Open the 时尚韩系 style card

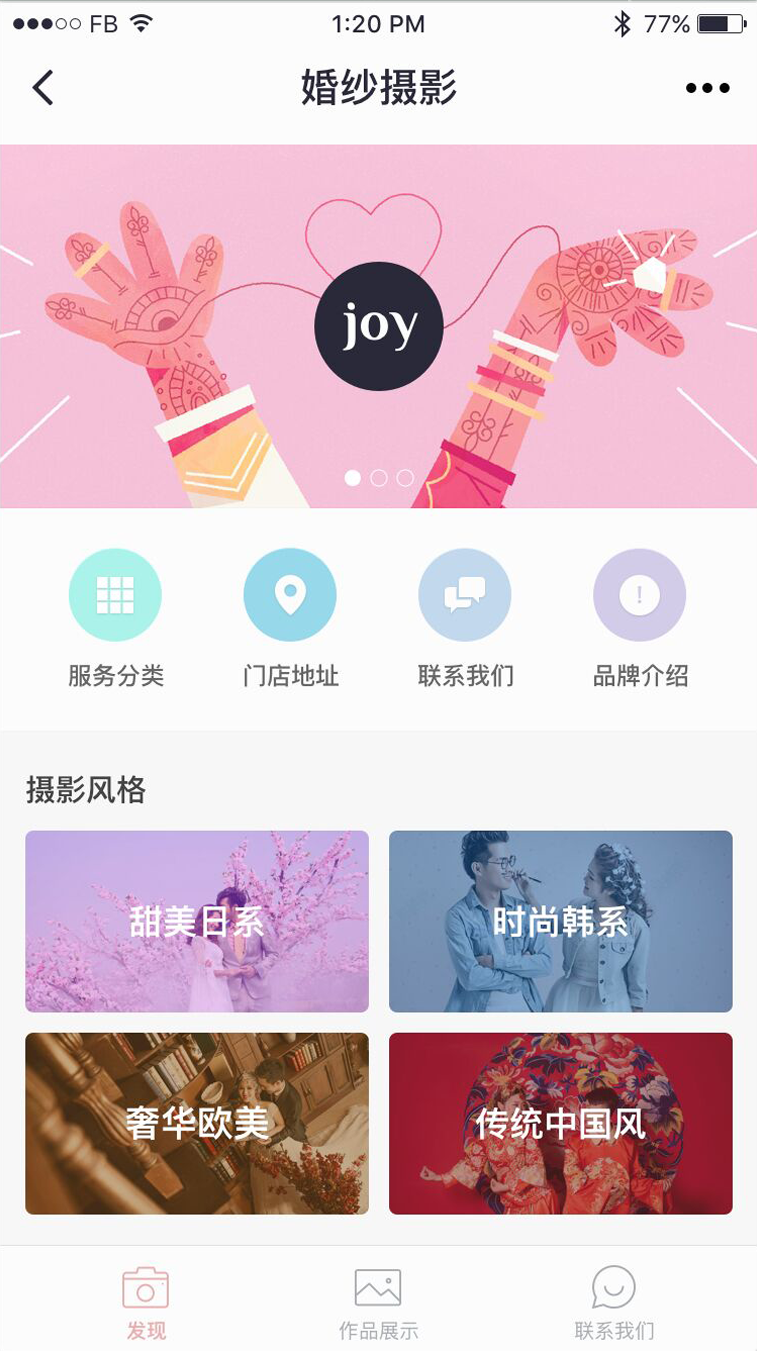point(561,921)
